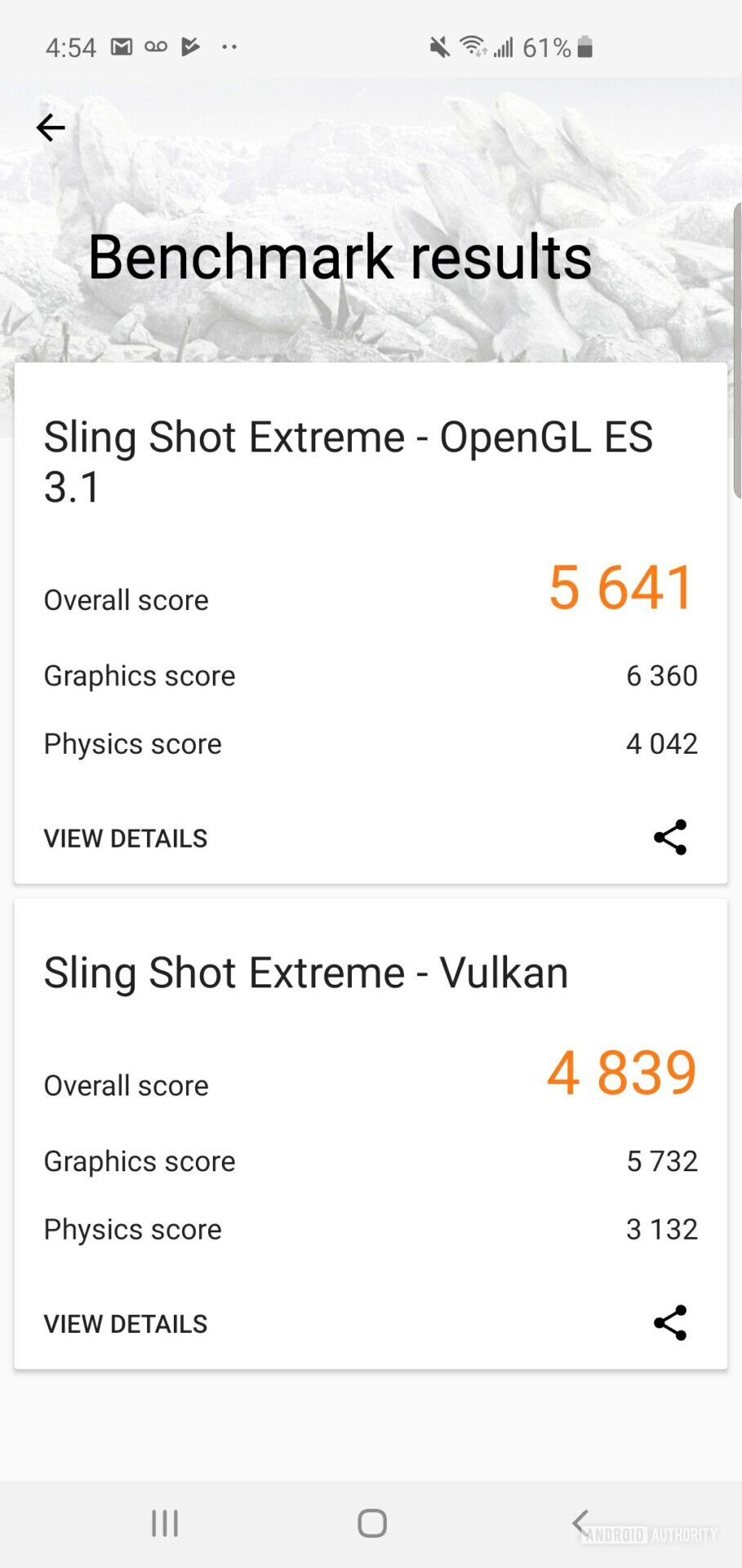Go back using the top arrow
Image resolution: width=742 pixels, height=1568 pixels.
pyautogui.click(x=51, y=127)
